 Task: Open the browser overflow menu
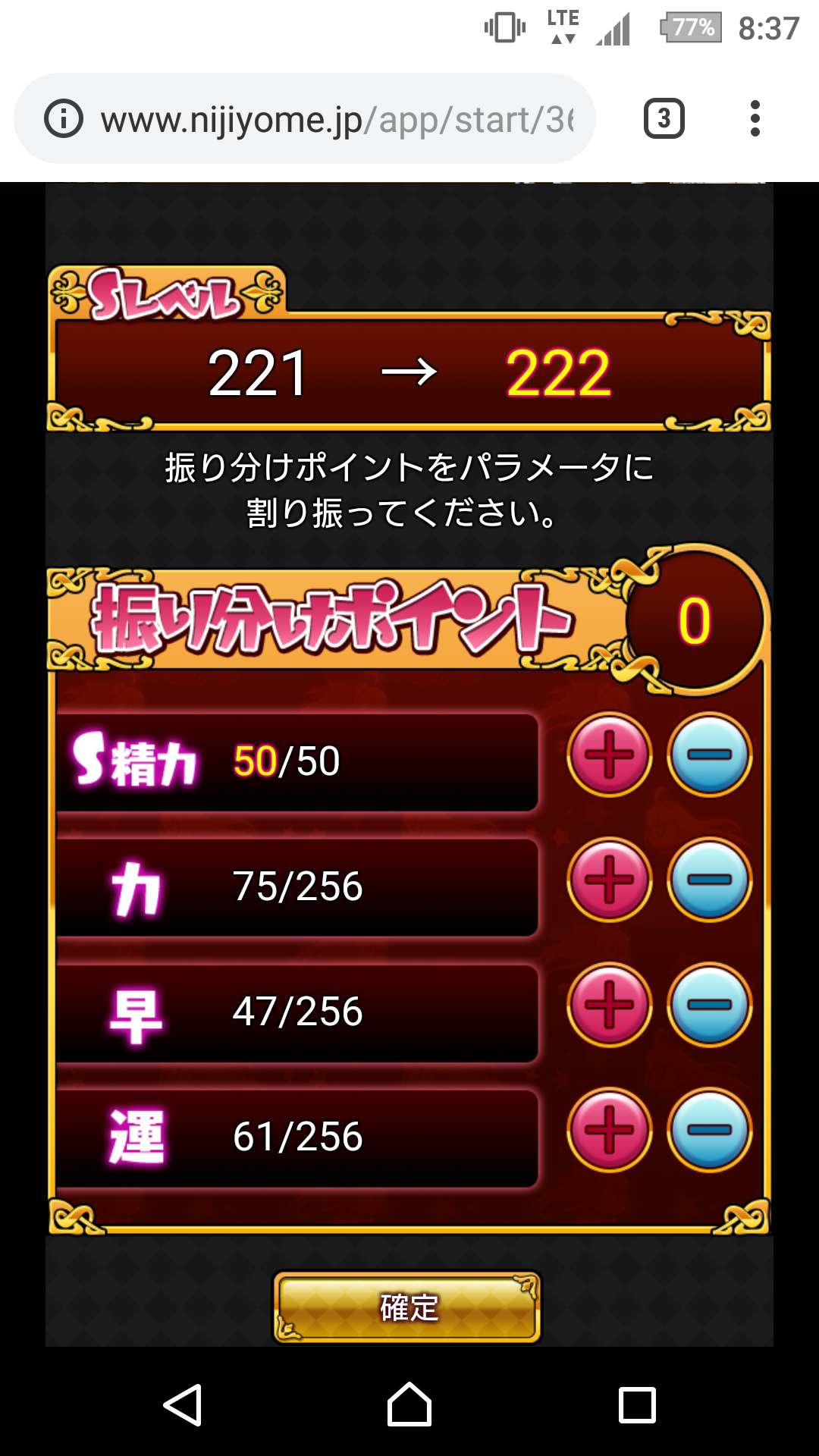click(755, 119)
